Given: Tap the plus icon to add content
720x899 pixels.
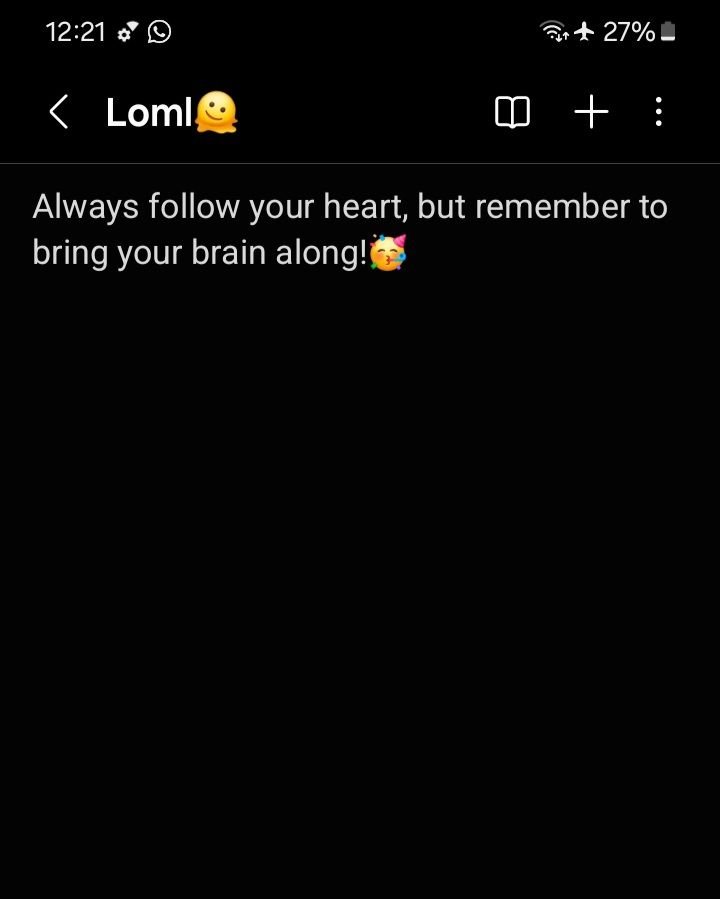Looking at the screenshot, I should point(590,112).
